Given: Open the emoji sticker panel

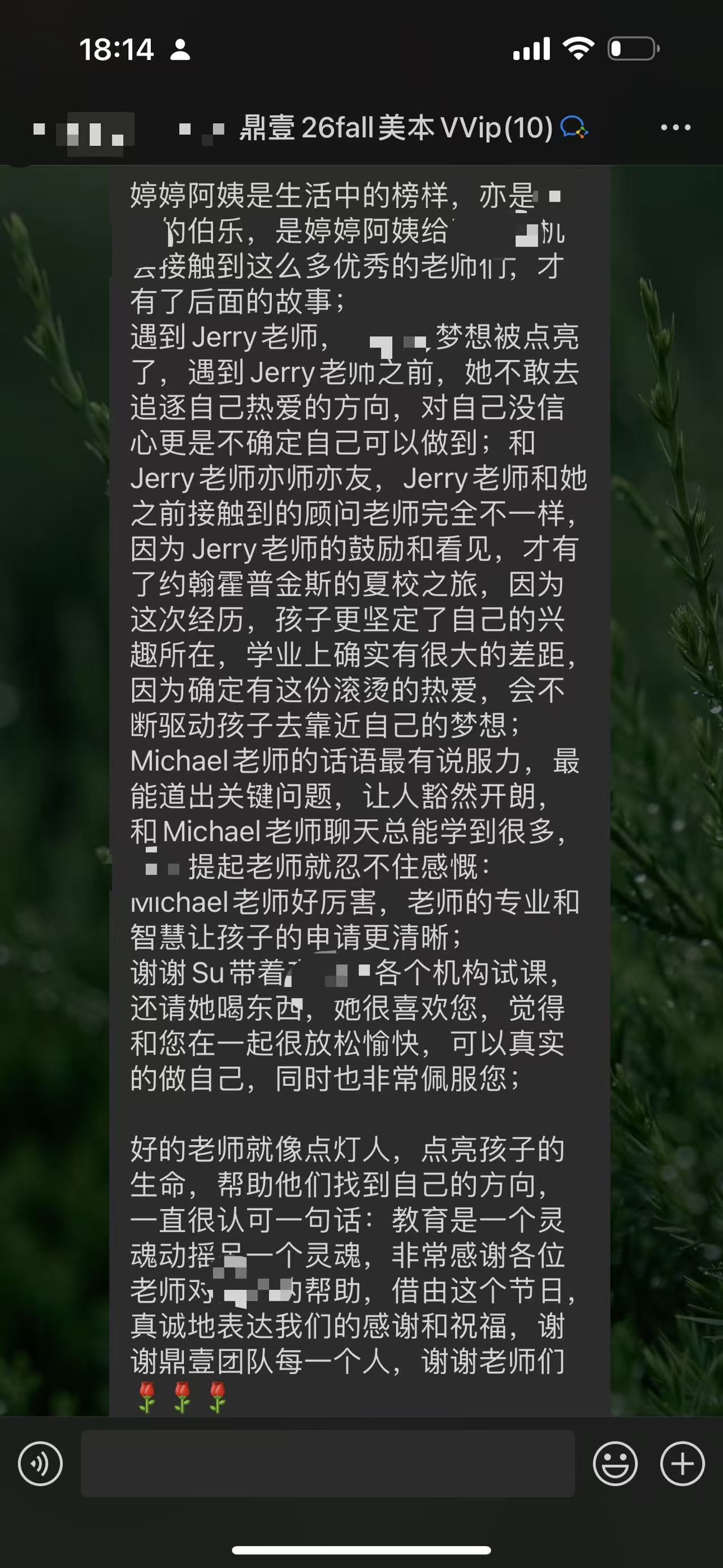Looking at the screenshot, I should (614, 1464).
